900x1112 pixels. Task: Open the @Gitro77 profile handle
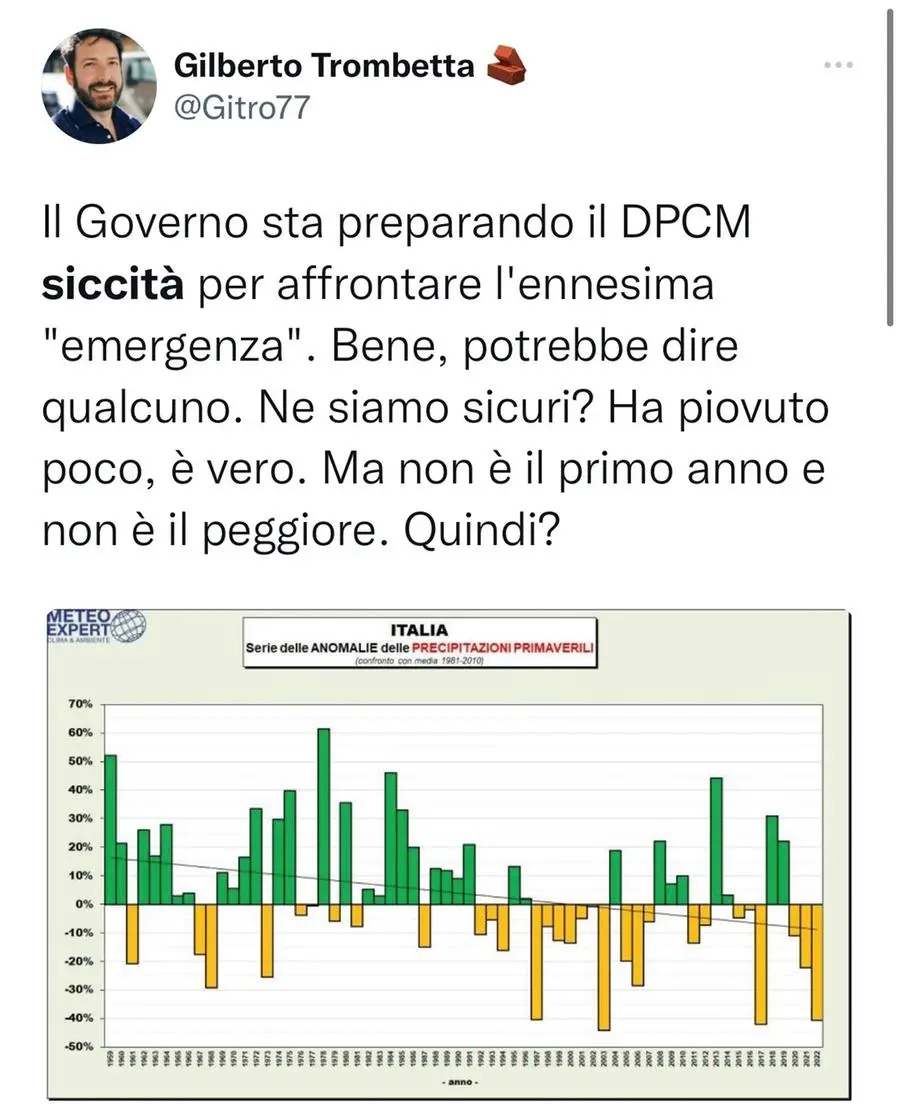(240, 108)
